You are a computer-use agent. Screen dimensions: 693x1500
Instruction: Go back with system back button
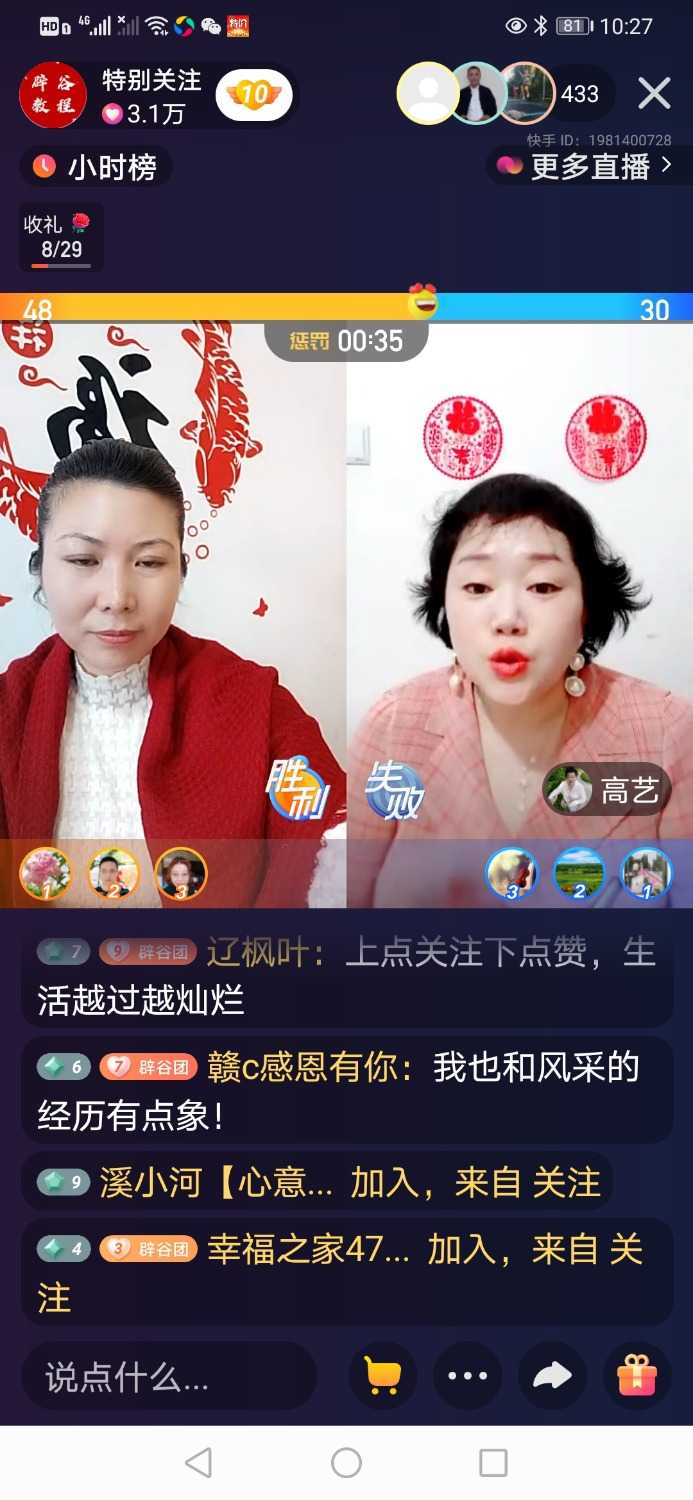click(x=198, y=1463)
